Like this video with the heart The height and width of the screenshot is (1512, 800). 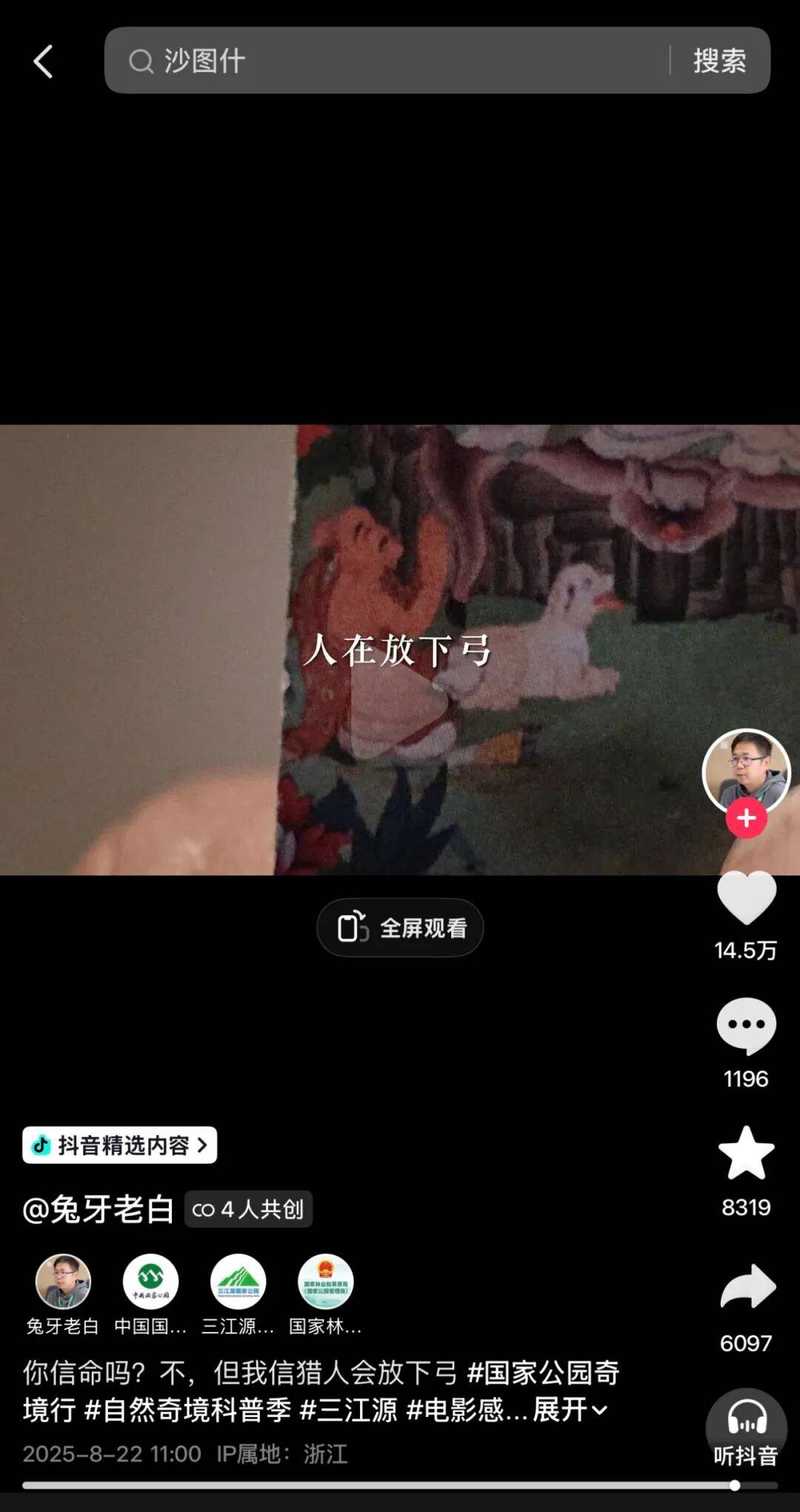tap(746, 898)
